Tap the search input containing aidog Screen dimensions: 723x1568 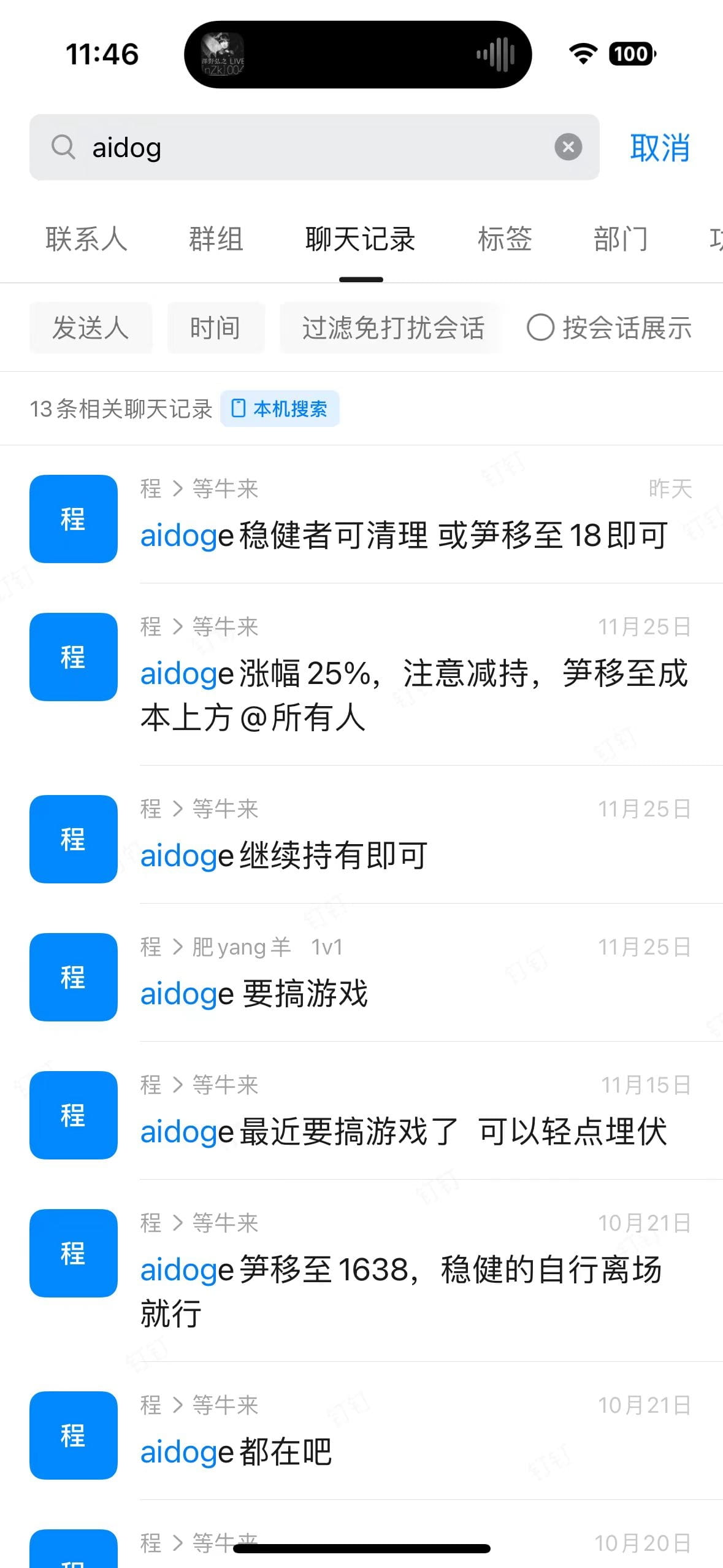pos(307,147)
